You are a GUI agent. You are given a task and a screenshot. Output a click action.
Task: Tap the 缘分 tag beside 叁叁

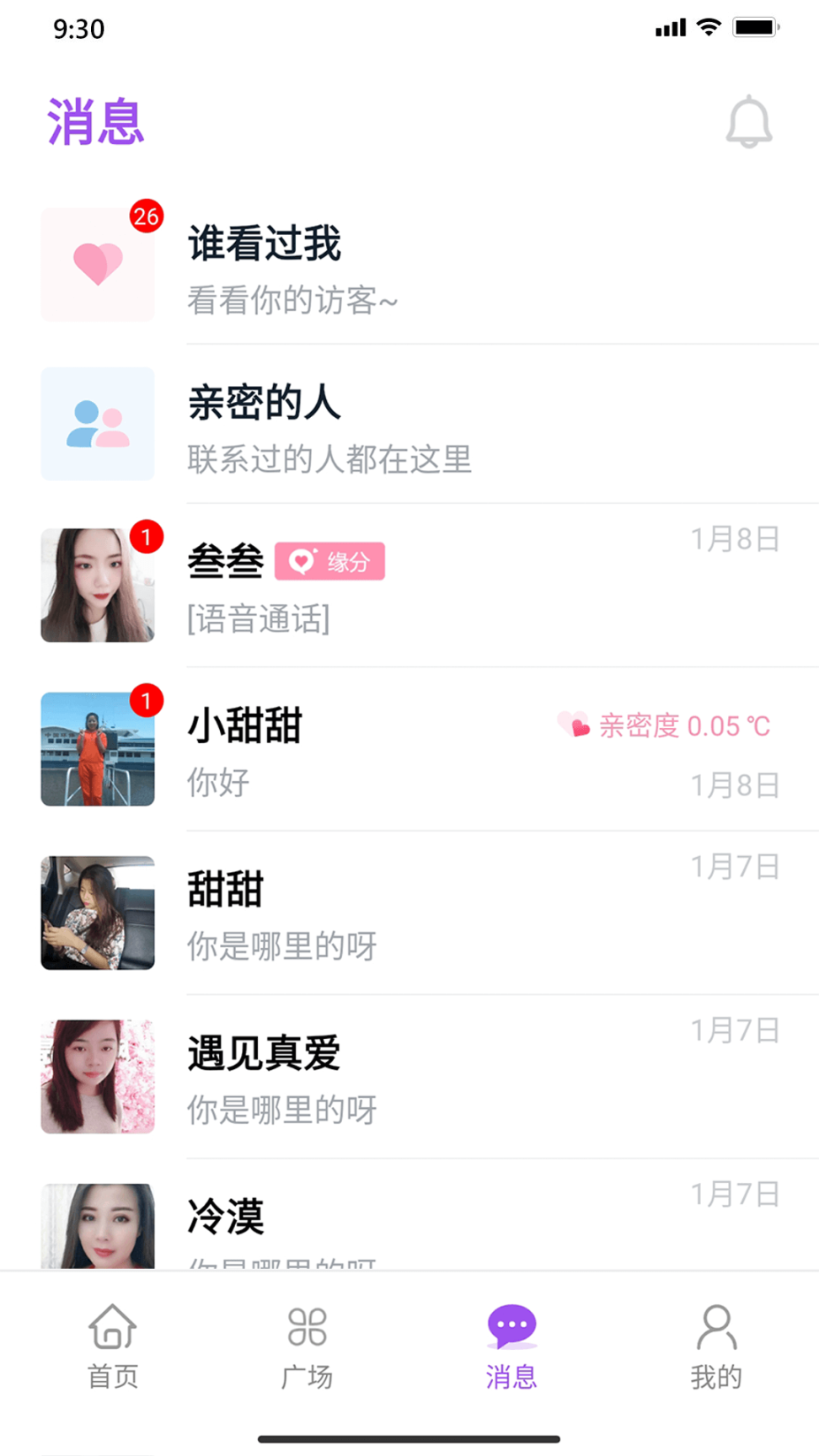click(x=329, y=561)
